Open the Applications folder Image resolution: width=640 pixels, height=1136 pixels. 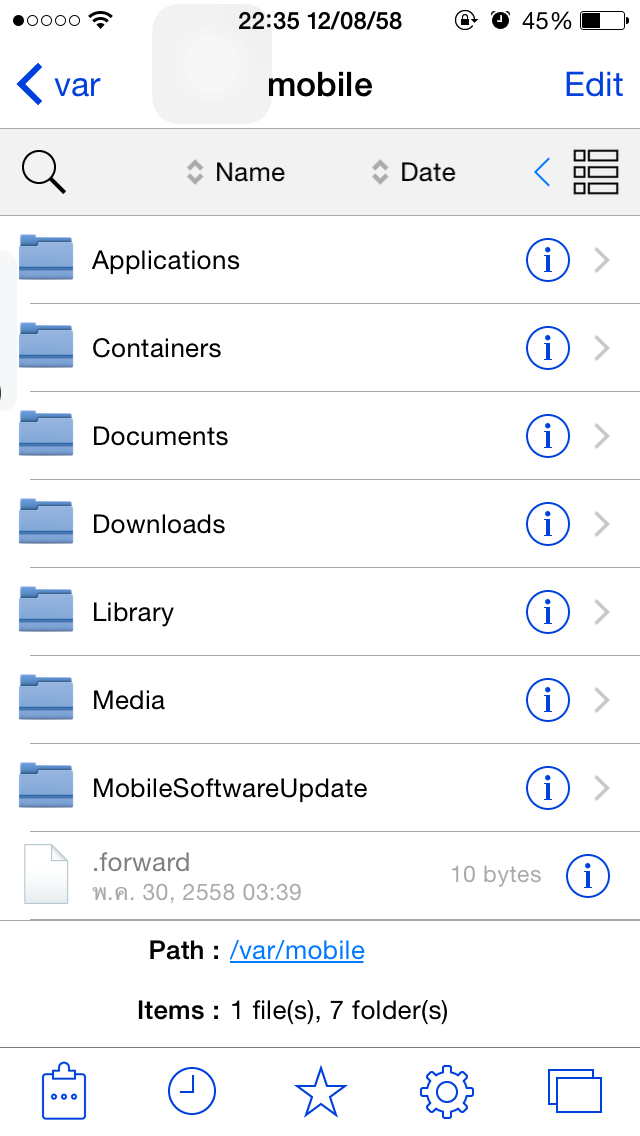pos(166,261)
